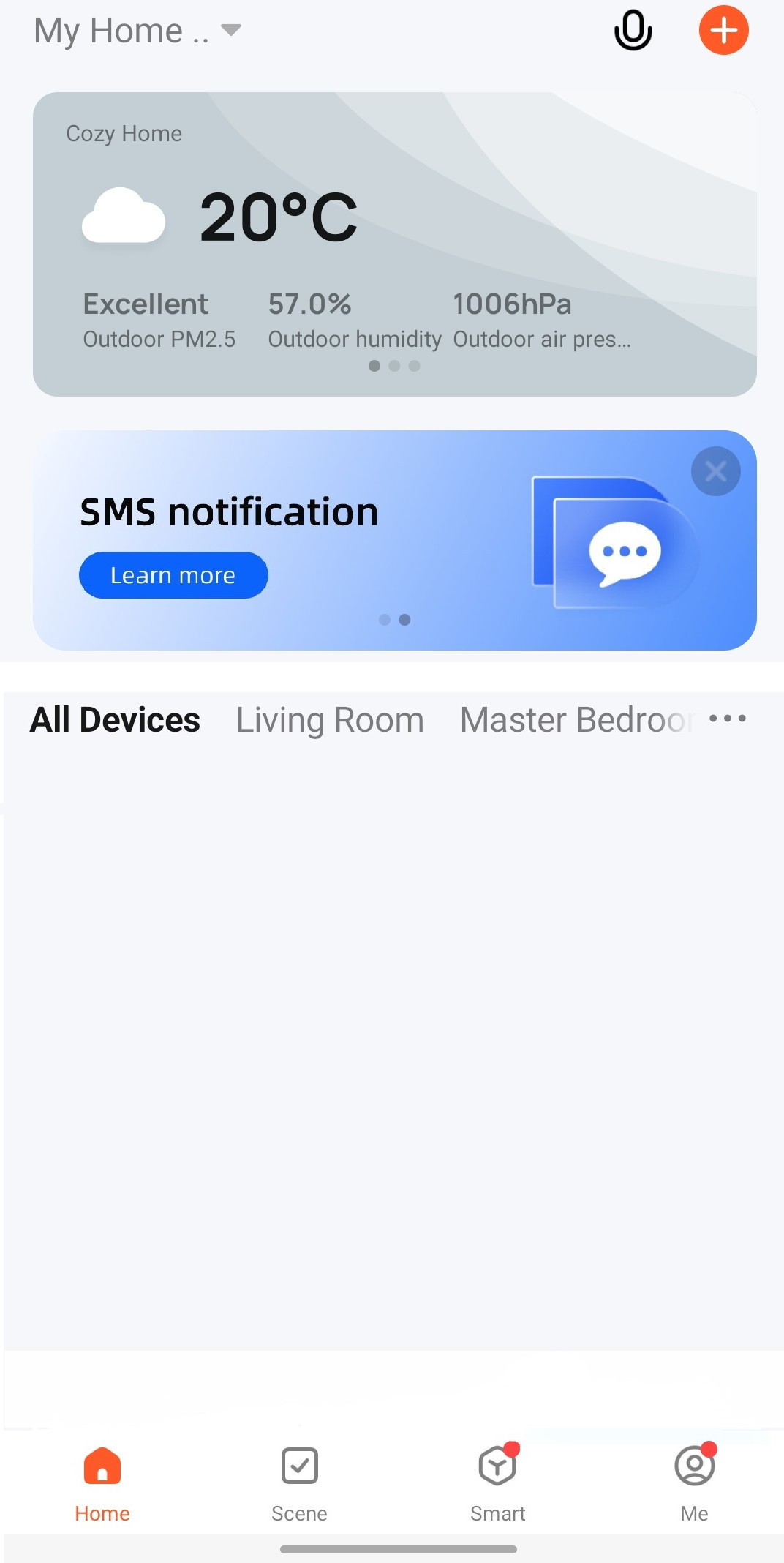Tap Learn more on SMS notification banner
Image resolution: width=784 pixels, height=1563 pixels.
(173, 575)
